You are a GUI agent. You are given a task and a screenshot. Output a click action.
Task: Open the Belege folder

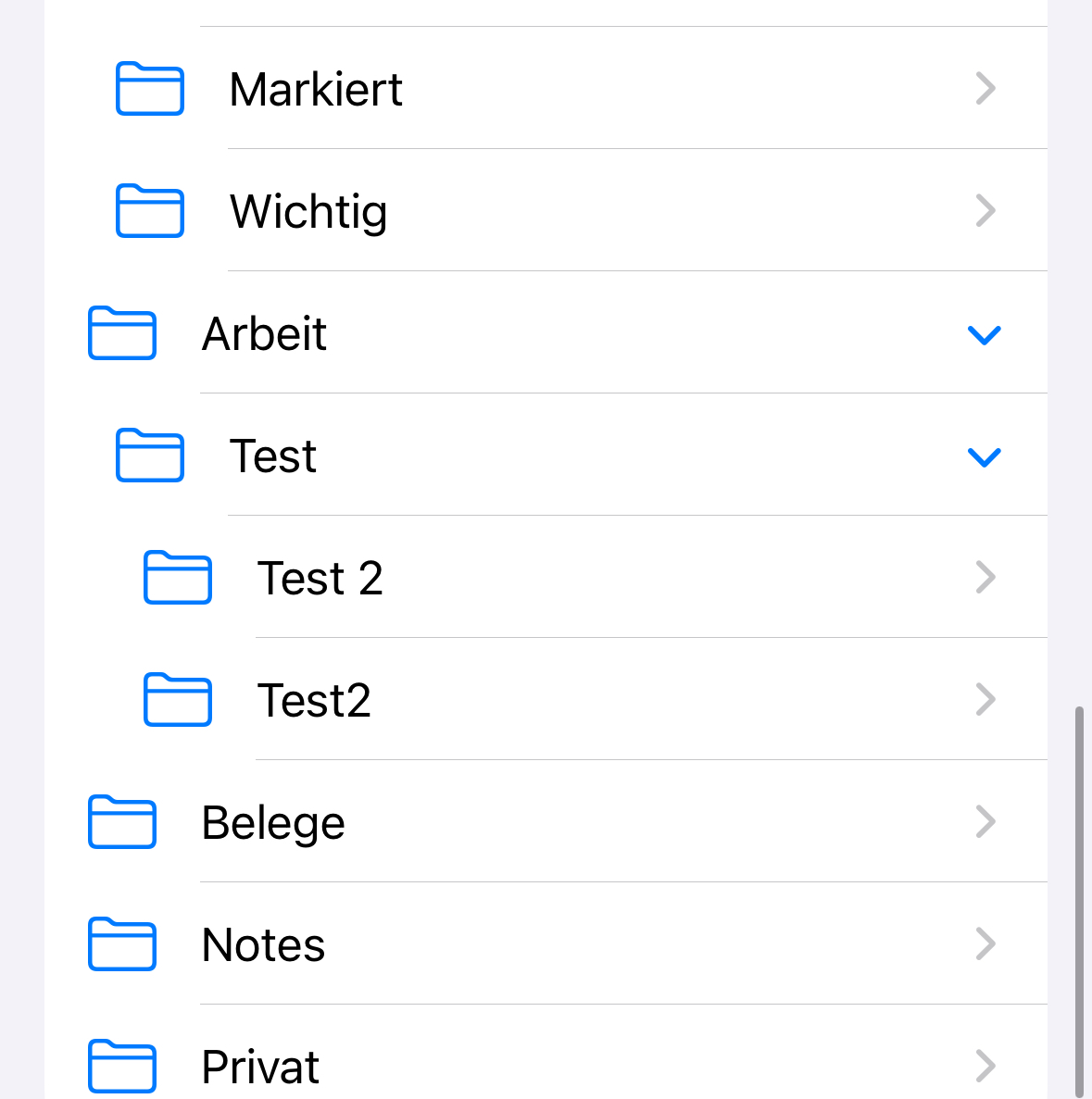click(273, 823)
